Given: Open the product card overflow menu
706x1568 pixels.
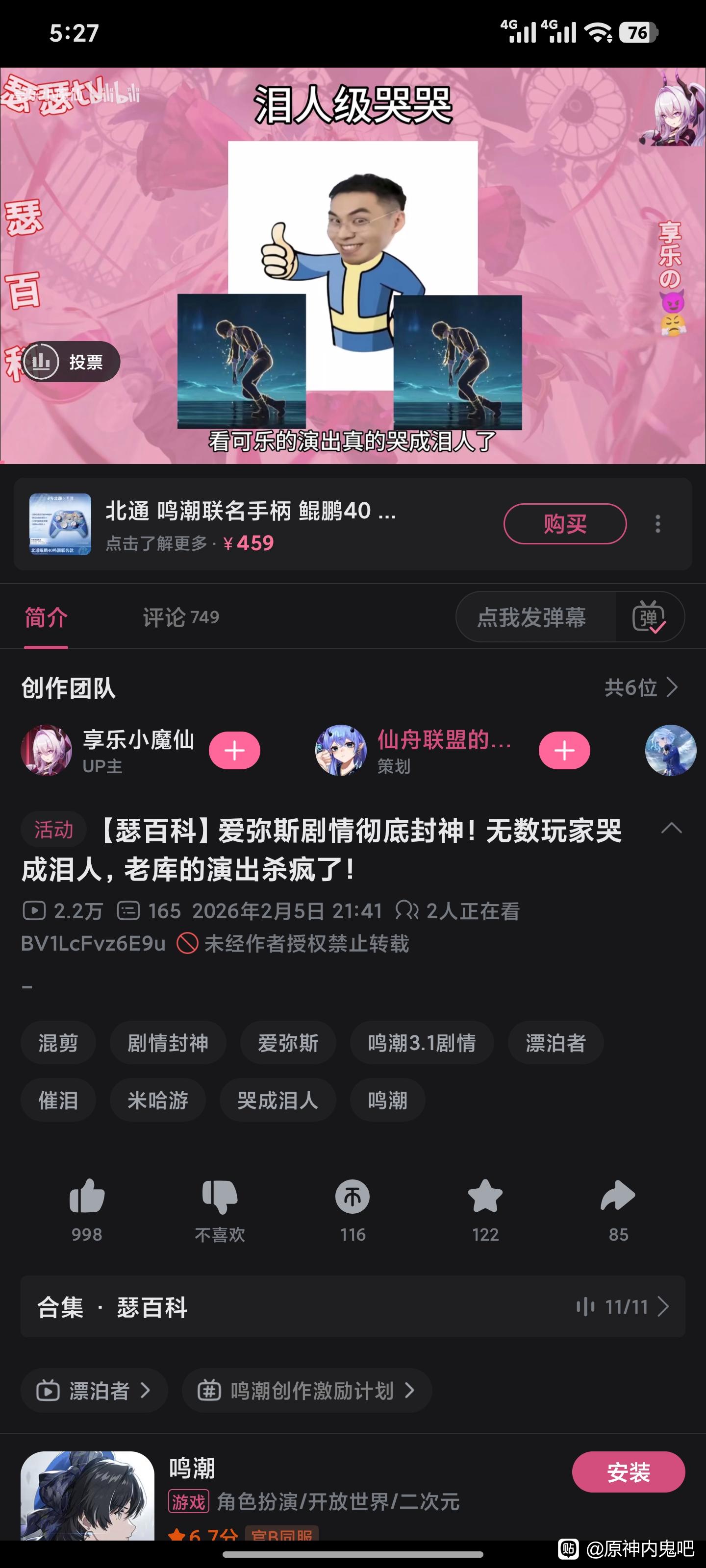Looking at the screenshot, I should (x=657, y=523).
